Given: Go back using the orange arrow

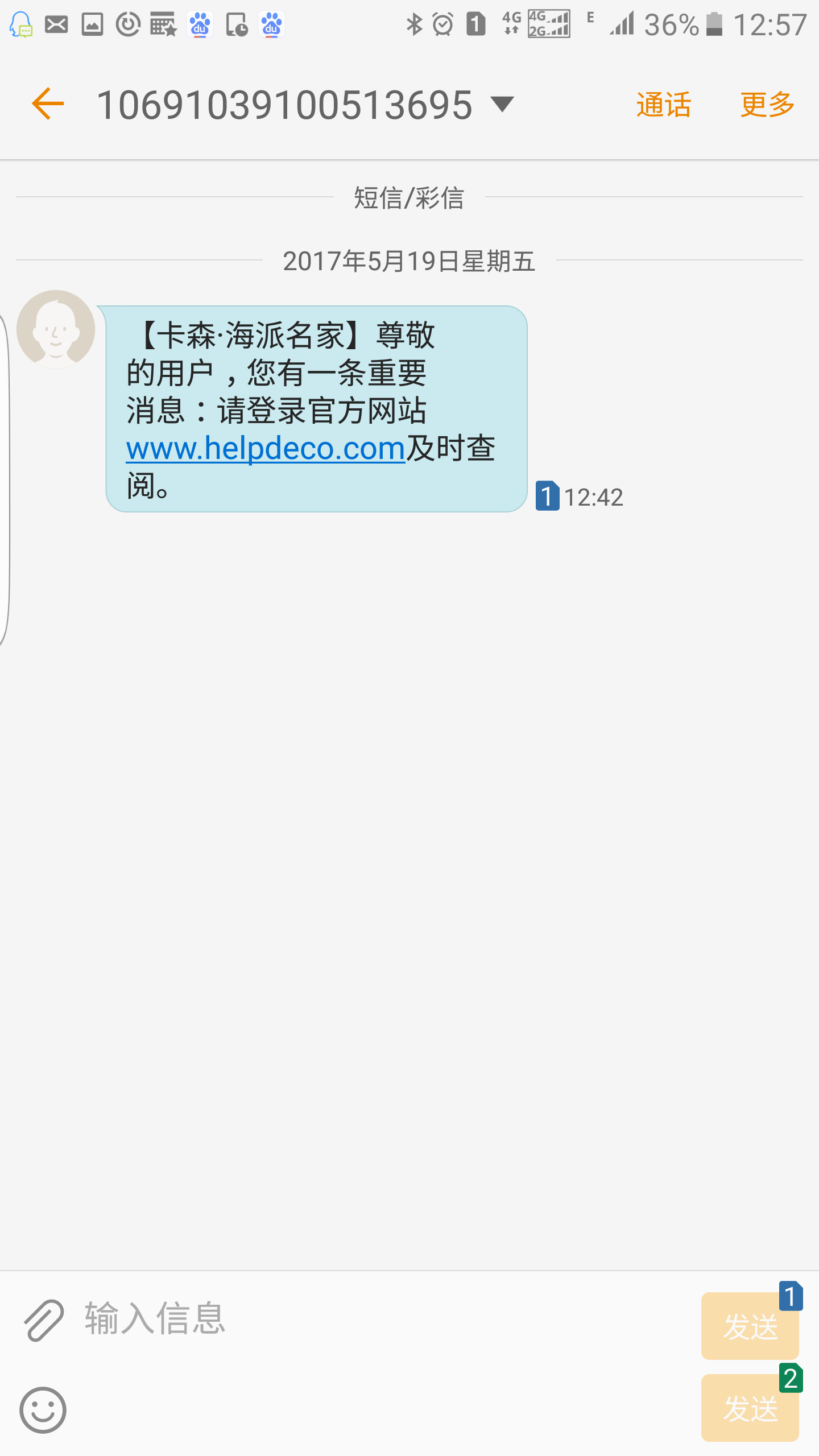Looking at the screenshot, I should coord(48,104).
